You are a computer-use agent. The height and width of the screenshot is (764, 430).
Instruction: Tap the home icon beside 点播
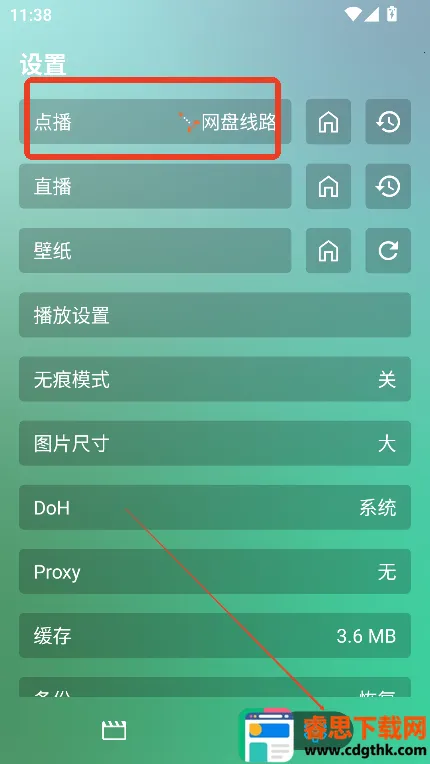(x=328, y=122)
